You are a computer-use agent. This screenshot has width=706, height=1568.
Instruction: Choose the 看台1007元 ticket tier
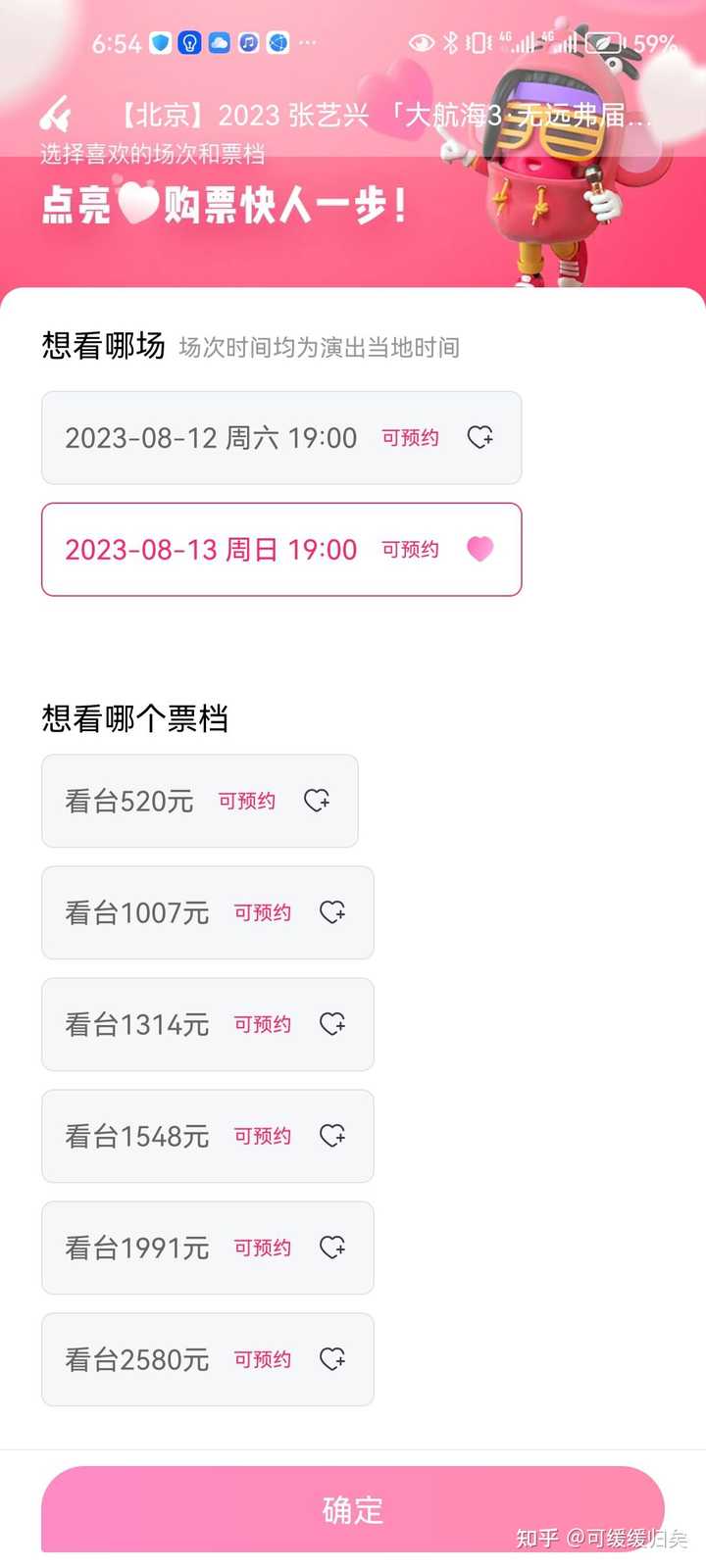tap(137, 913)
